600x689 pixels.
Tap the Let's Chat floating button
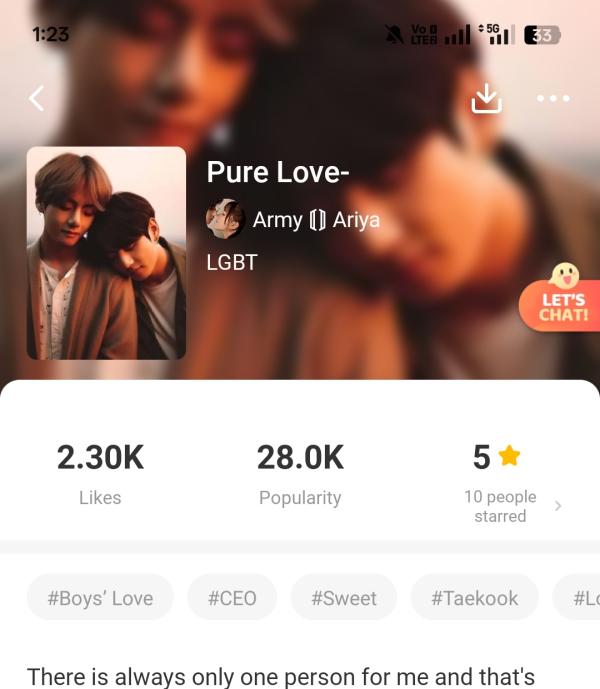click(562, 298)
